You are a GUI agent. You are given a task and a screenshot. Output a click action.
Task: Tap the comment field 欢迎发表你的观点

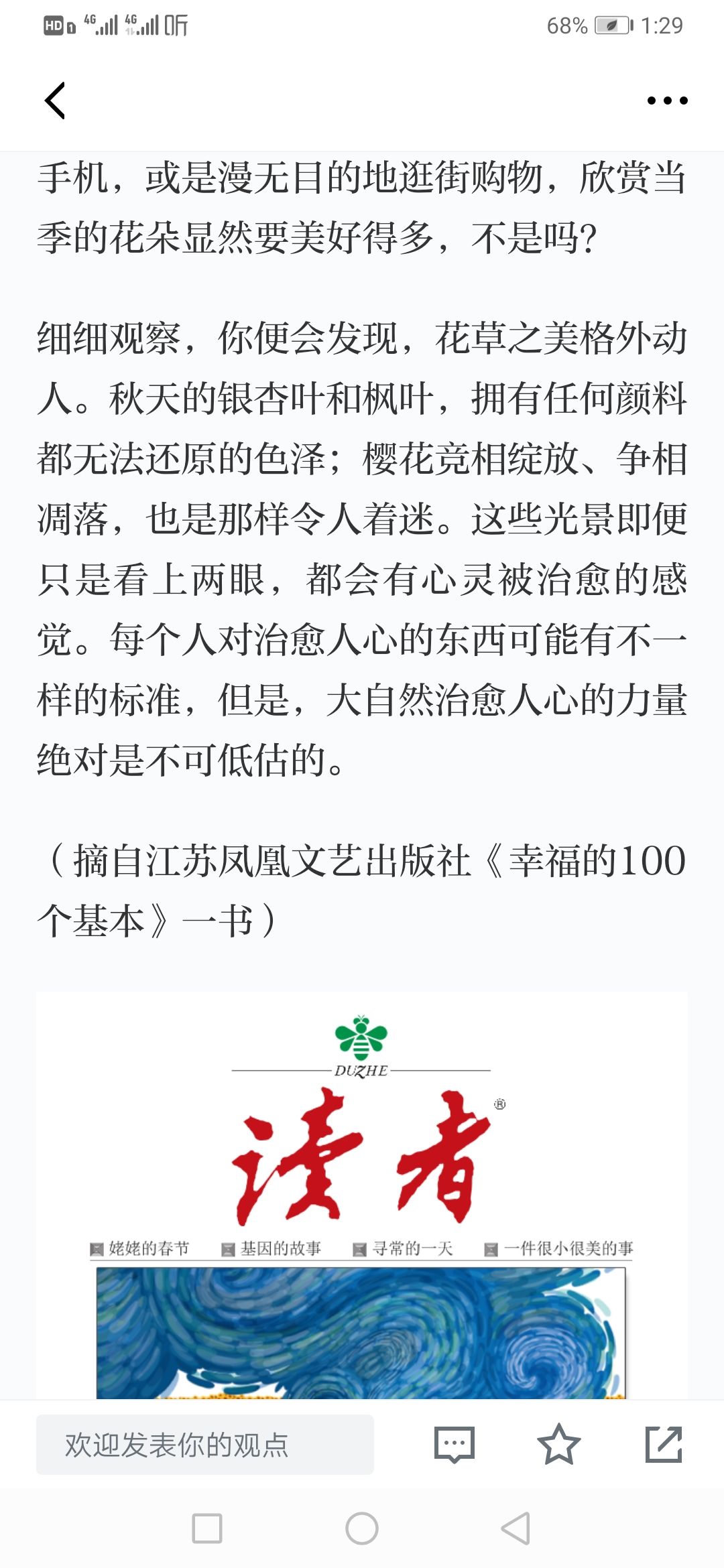[x=205, y=1445]
